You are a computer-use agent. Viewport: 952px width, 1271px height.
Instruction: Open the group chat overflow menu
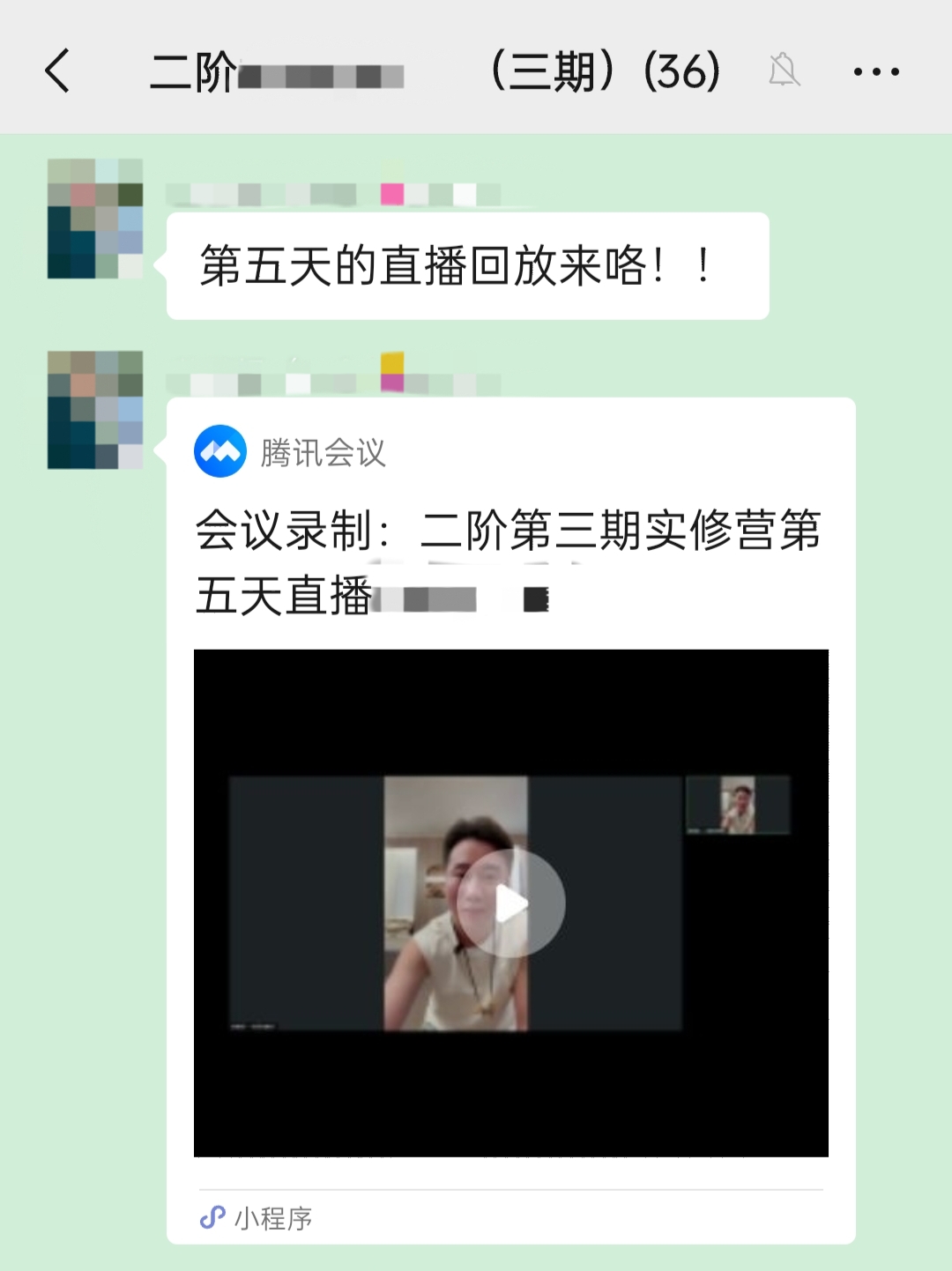click(x=875, y=71)
